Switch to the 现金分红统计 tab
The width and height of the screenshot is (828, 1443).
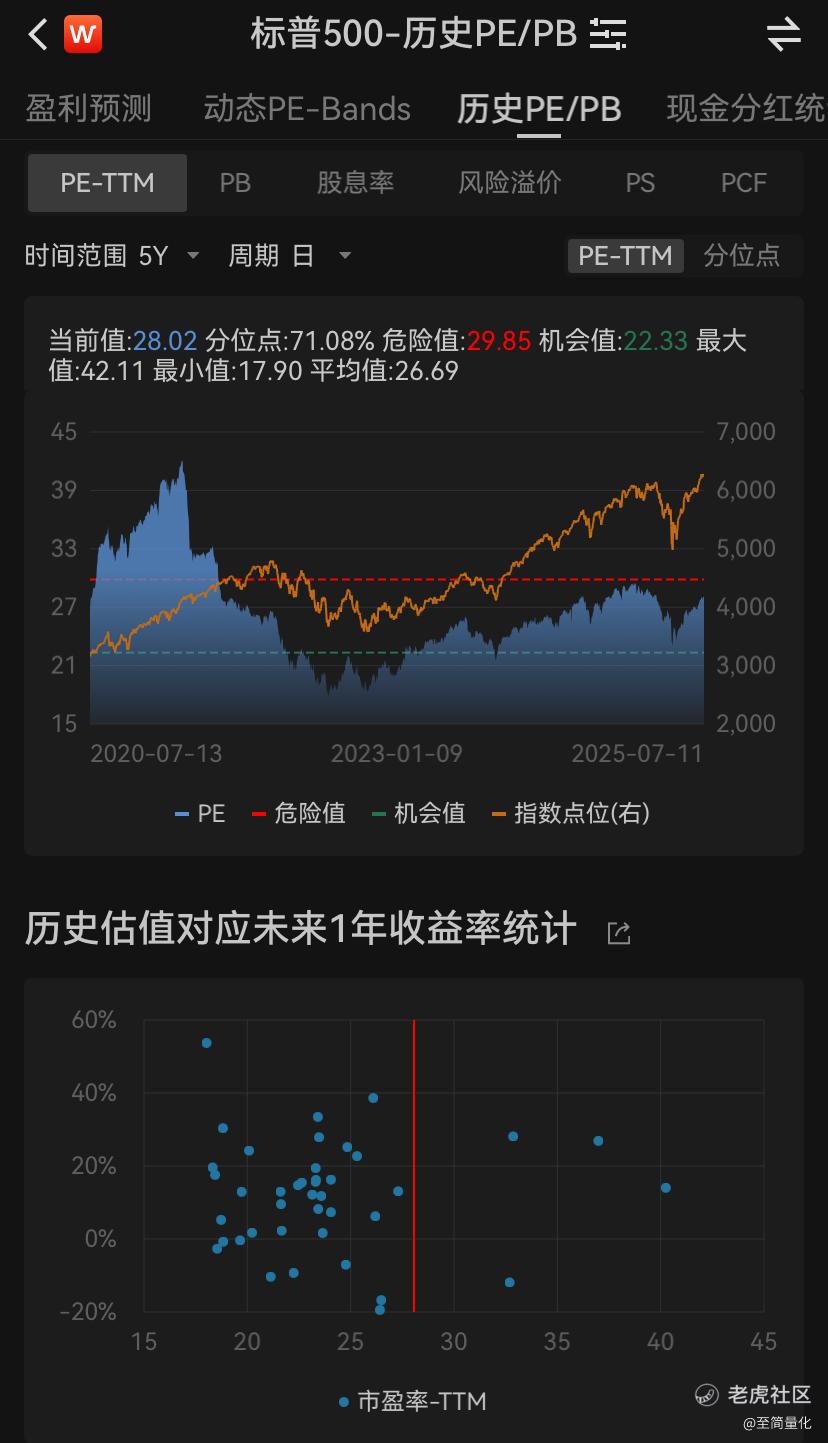[x=747, y=108]
